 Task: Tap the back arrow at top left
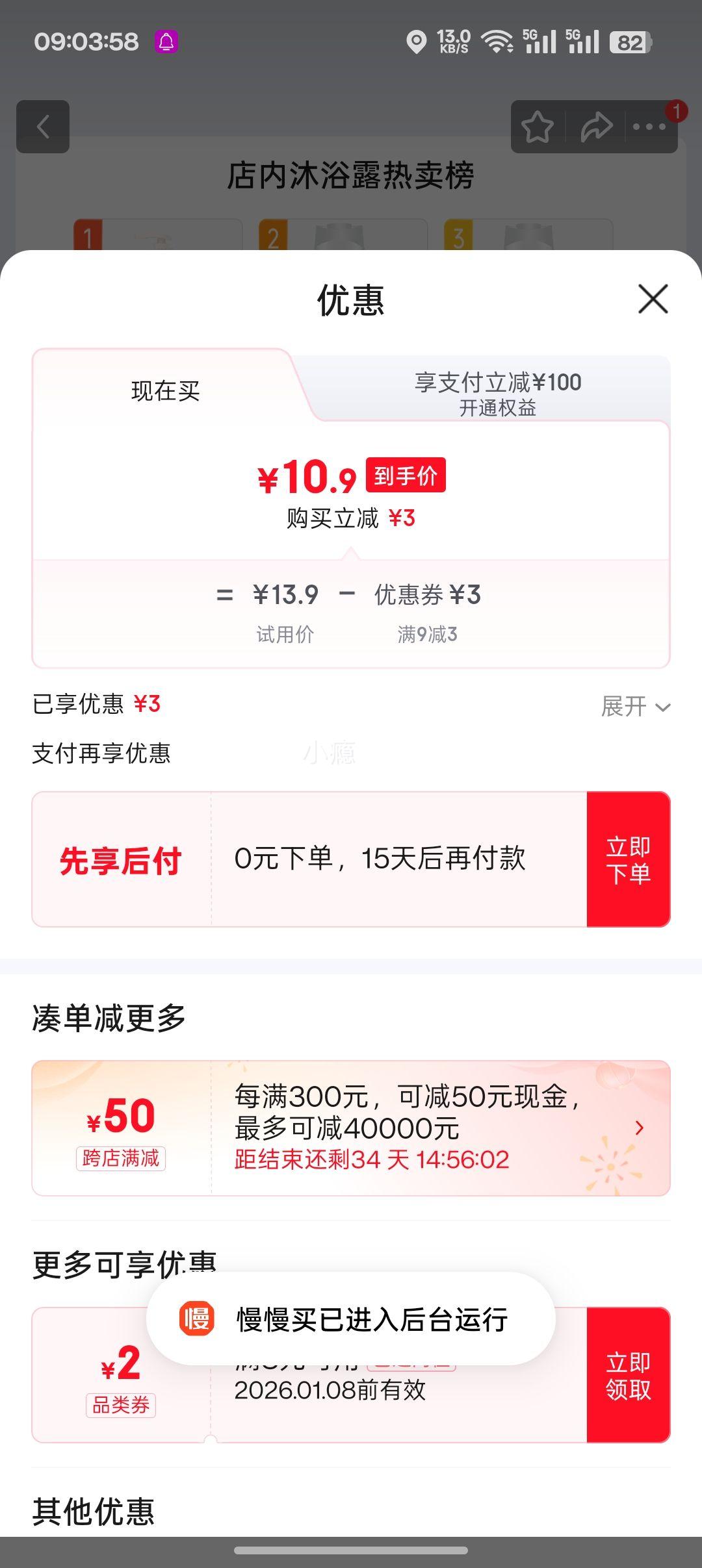pos(43,127)
